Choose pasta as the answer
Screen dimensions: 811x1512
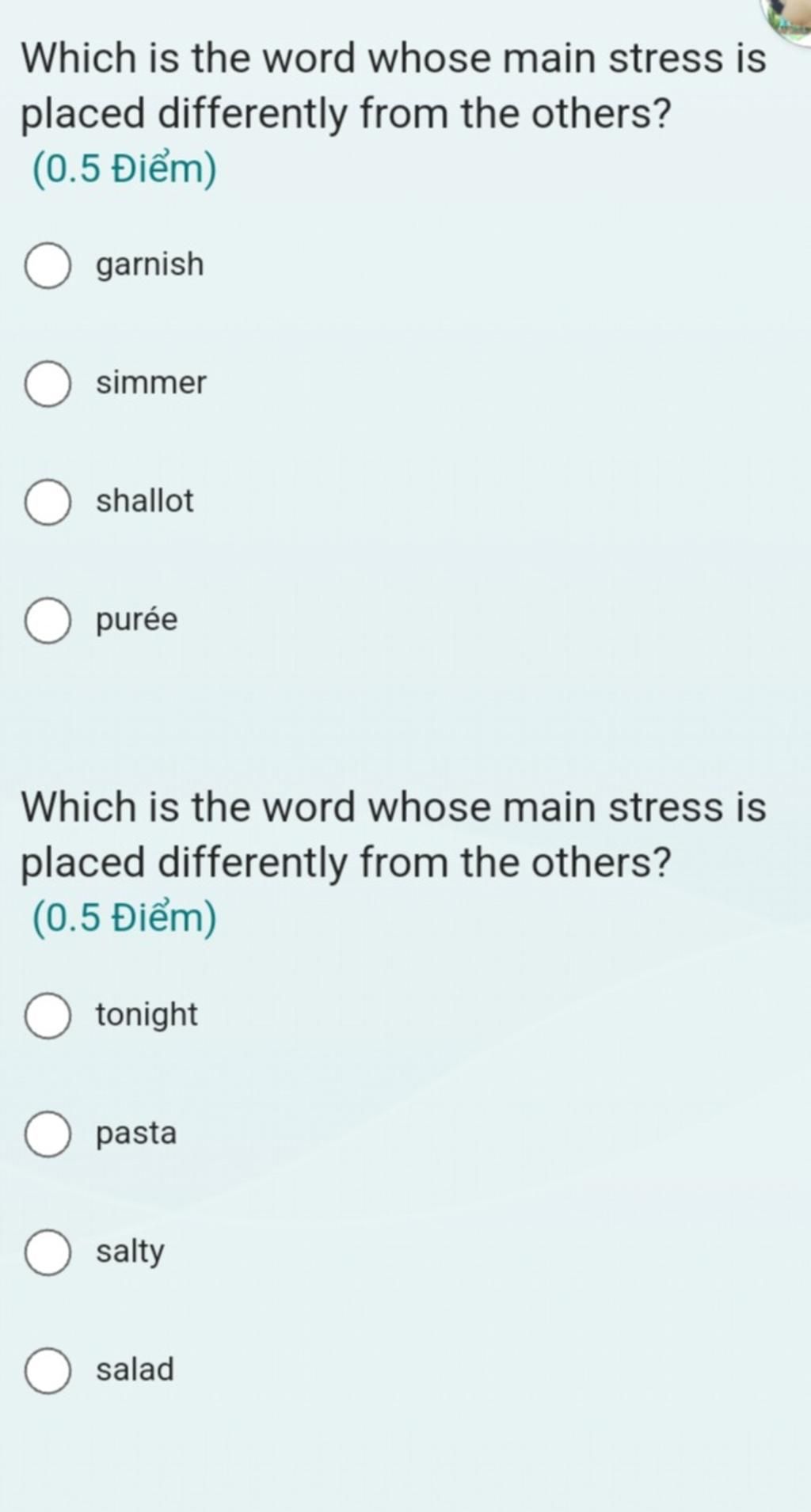[x=48, y=1134]
